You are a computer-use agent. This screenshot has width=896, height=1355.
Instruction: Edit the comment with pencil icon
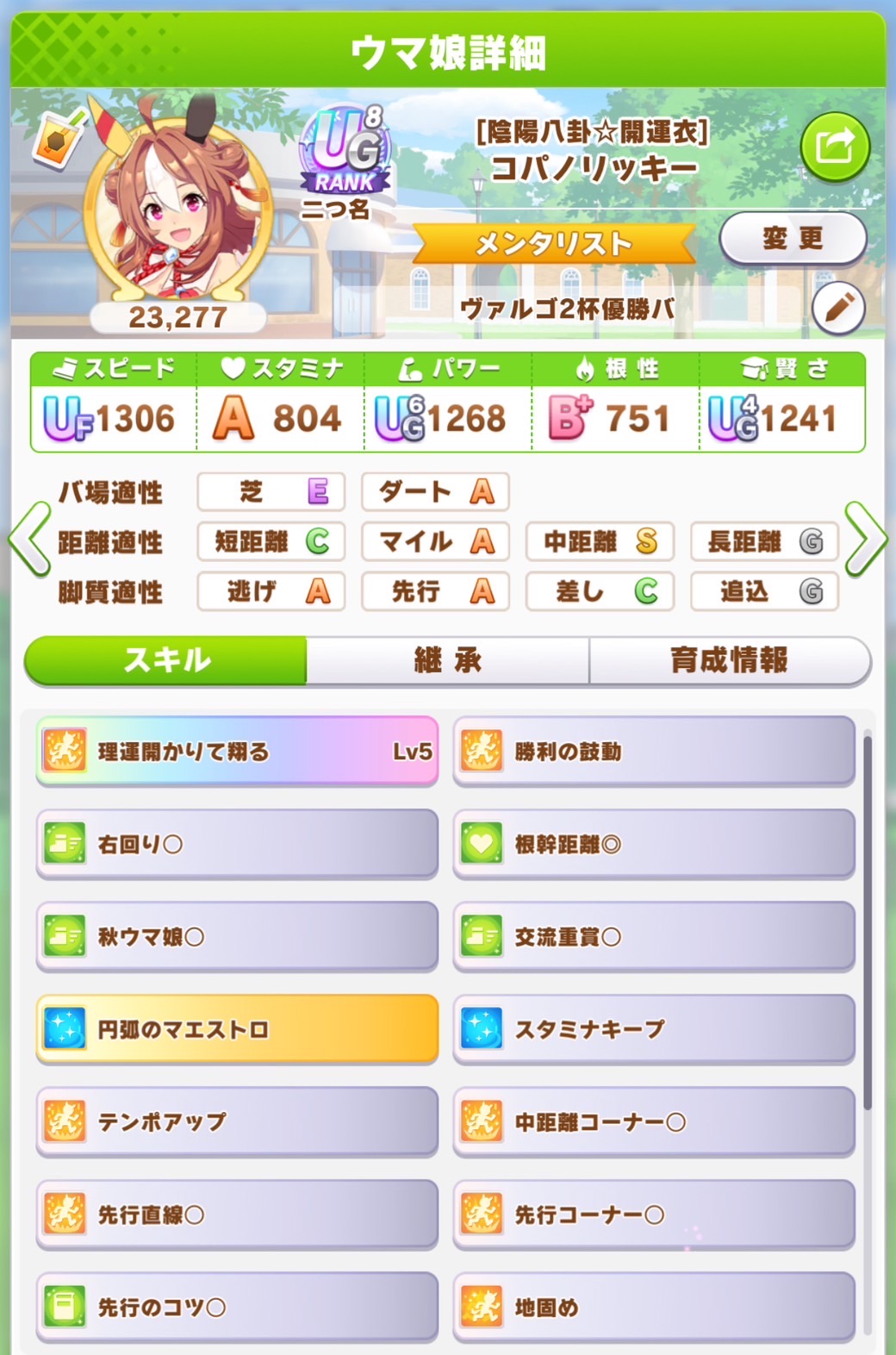(x=838, y=308)
